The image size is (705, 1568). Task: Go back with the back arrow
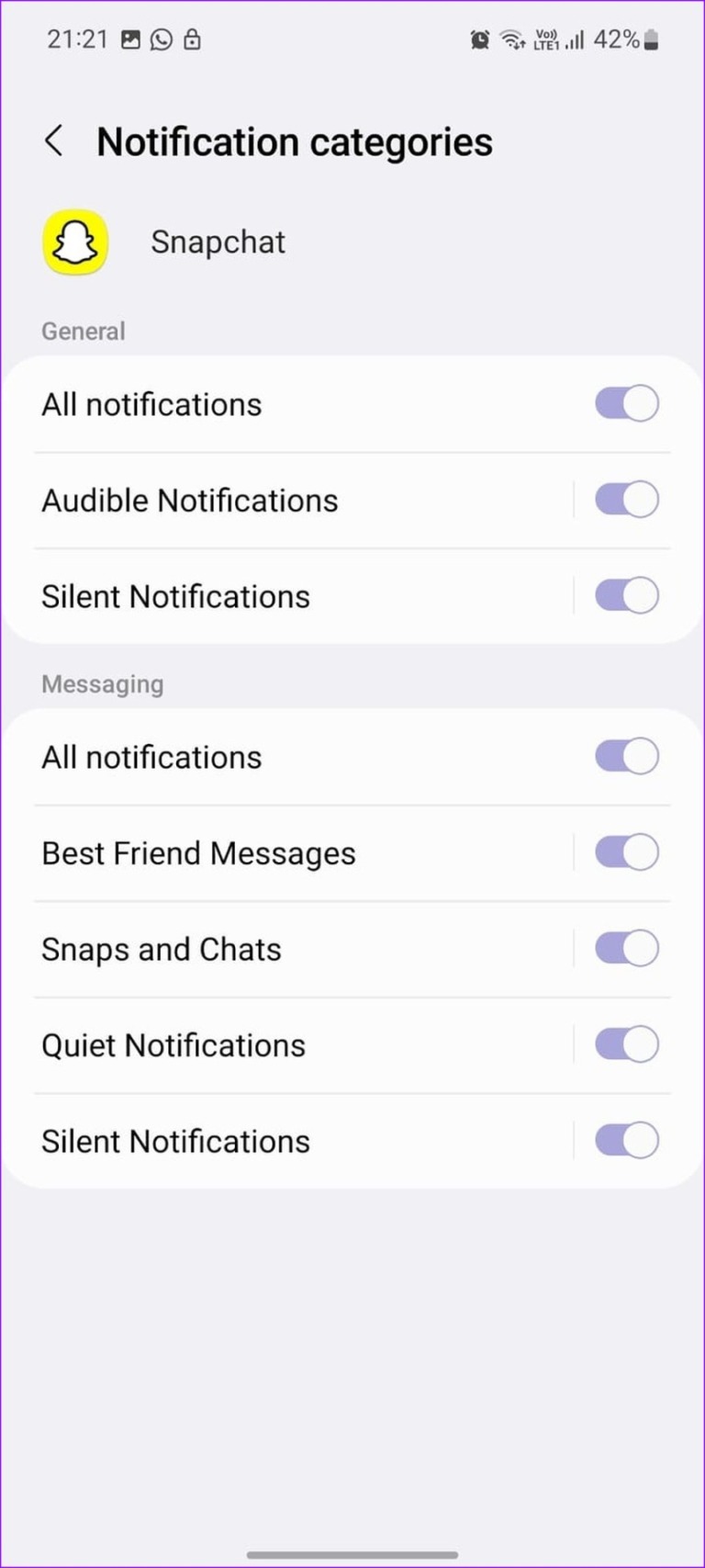[x=53, y=141]
